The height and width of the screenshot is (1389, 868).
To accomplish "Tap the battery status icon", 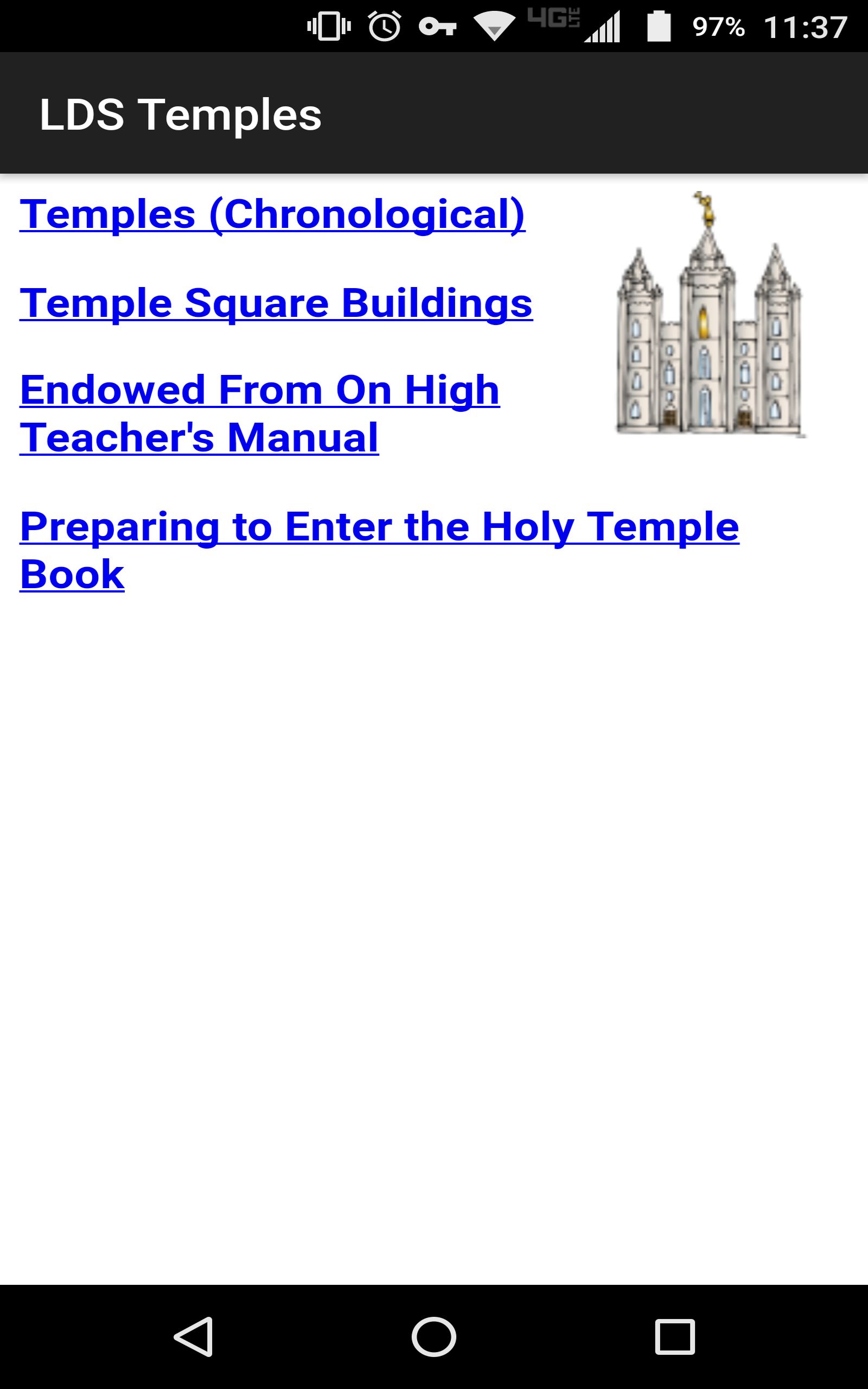I will (x=659, y=26).
